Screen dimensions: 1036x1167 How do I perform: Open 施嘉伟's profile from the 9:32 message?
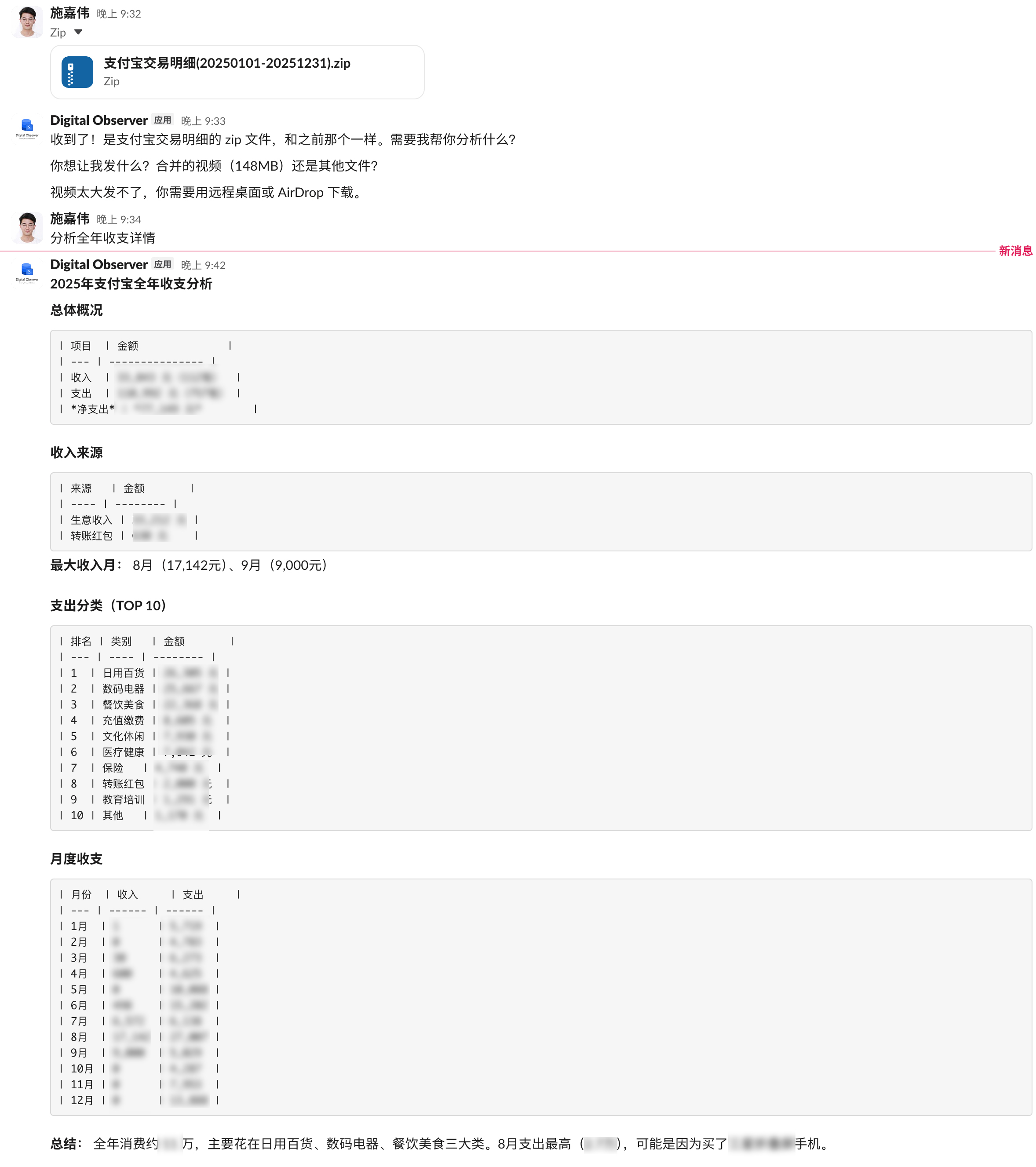tap(69, 13)
